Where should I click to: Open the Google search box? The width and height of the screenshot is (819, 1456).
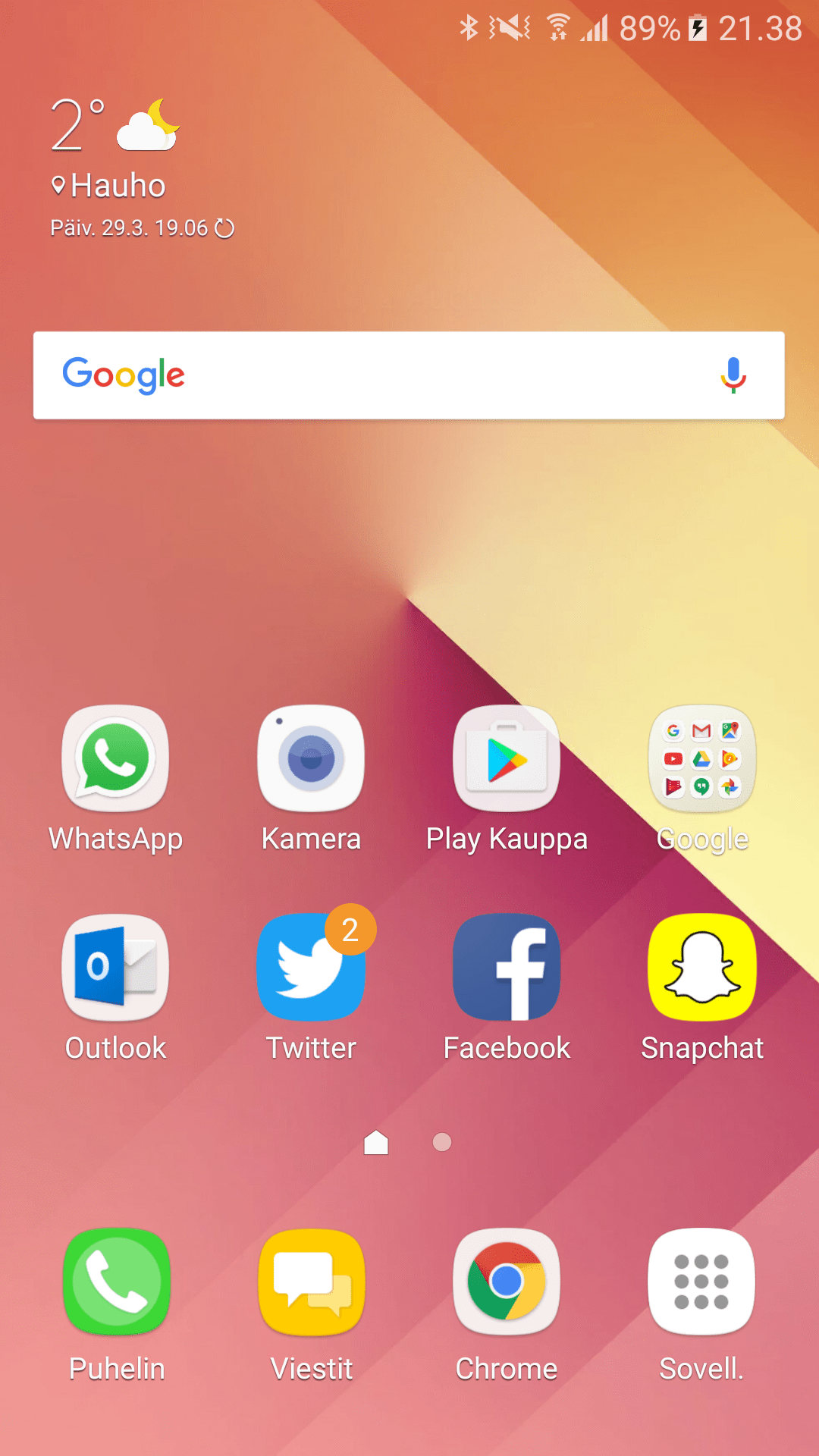click(x=379, y=375)
